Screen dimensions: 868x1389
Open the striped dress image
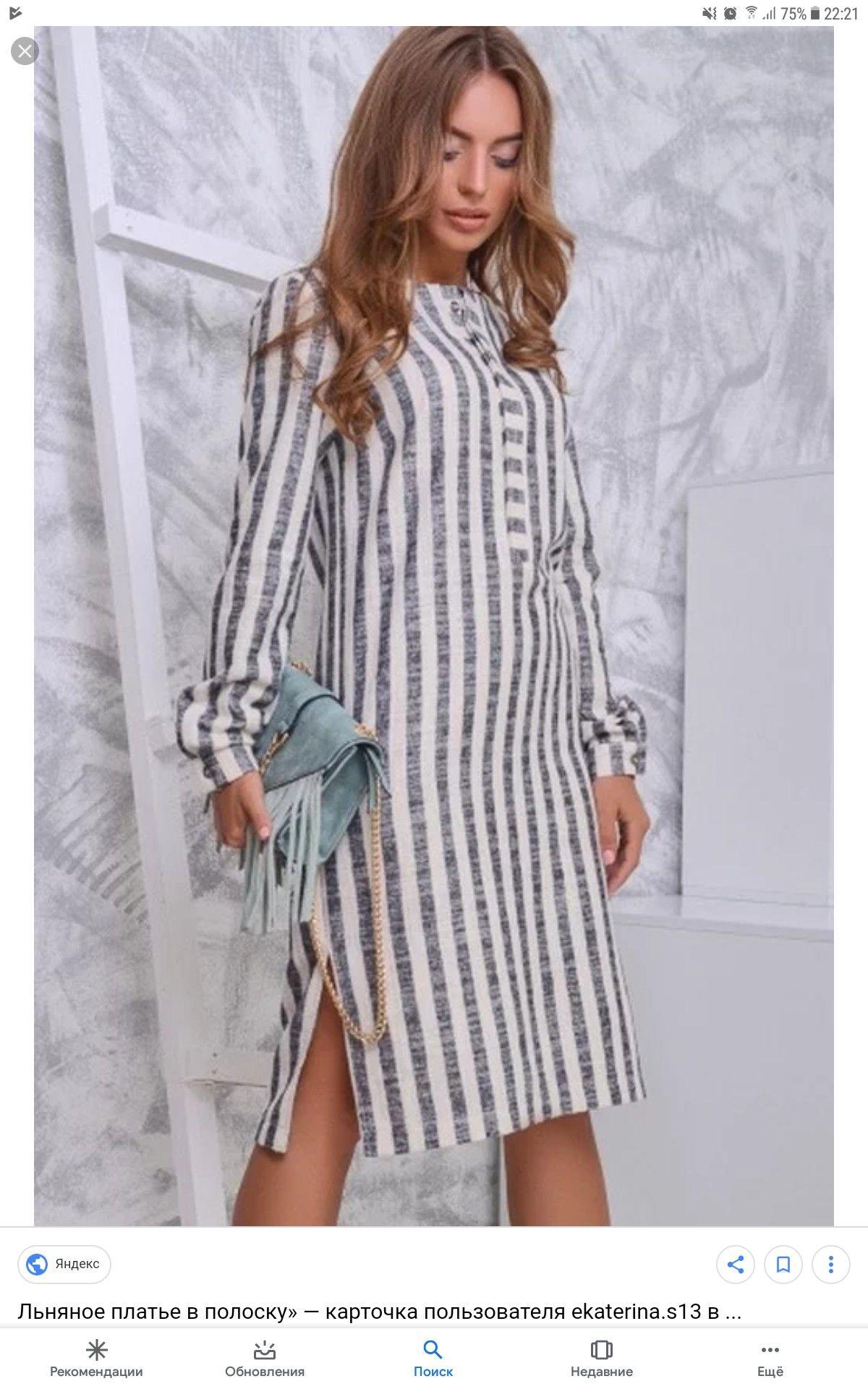pyautogui.click(x=434, y=626)
